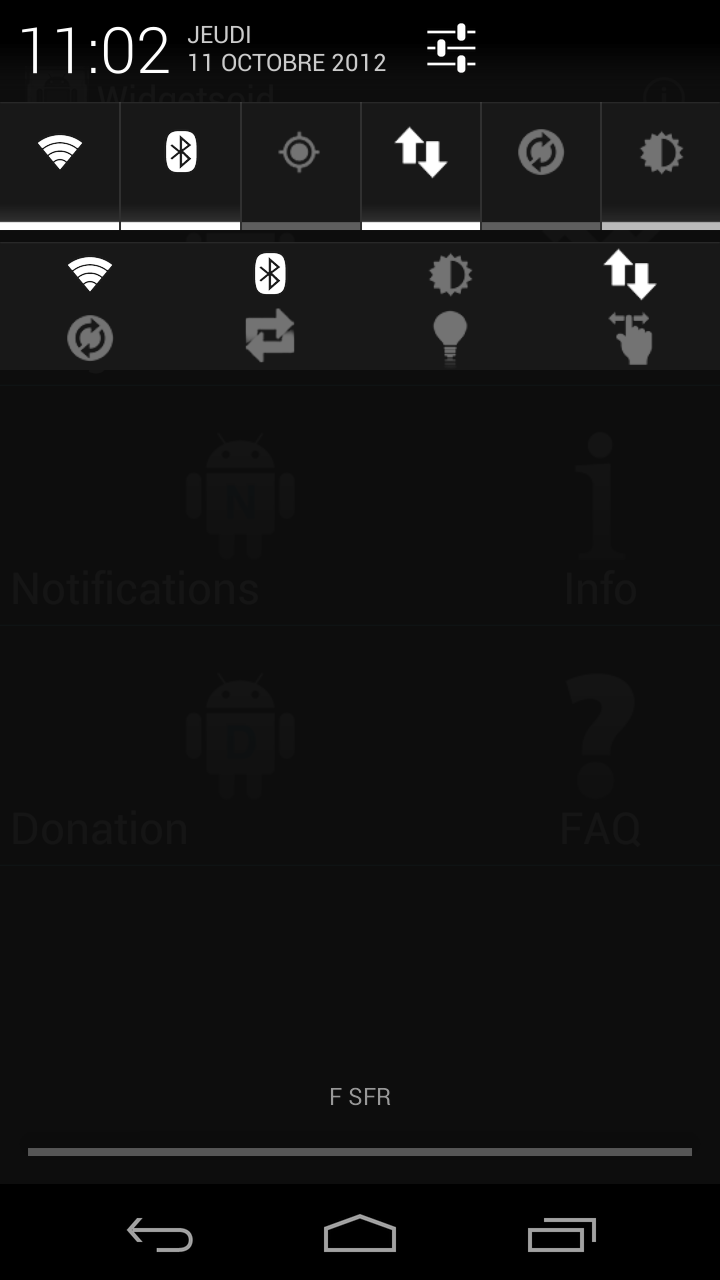720x1280 pixels.
Task: Select the repeat loop icon in widget row
Action: 270,337
